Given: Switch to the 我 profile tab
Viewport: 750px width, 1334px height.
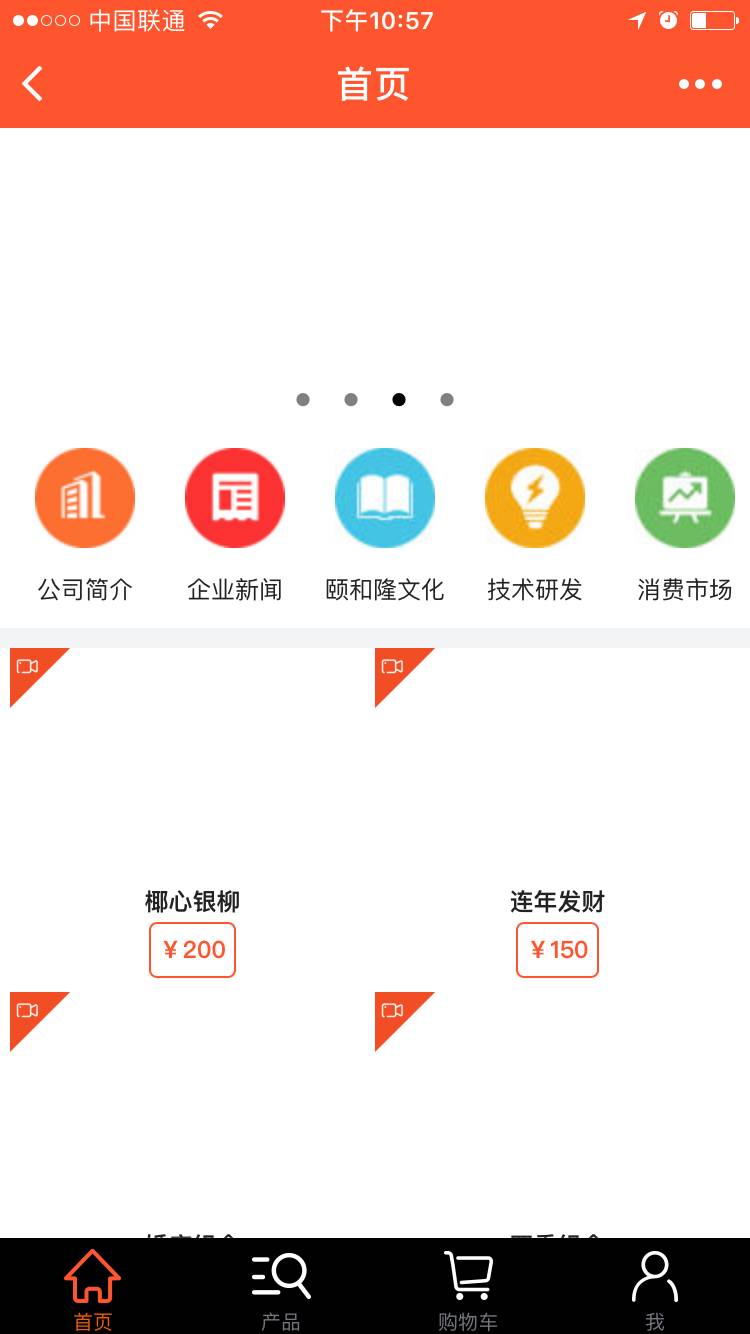Looking at the screenshot, I should click(655, 1288).
